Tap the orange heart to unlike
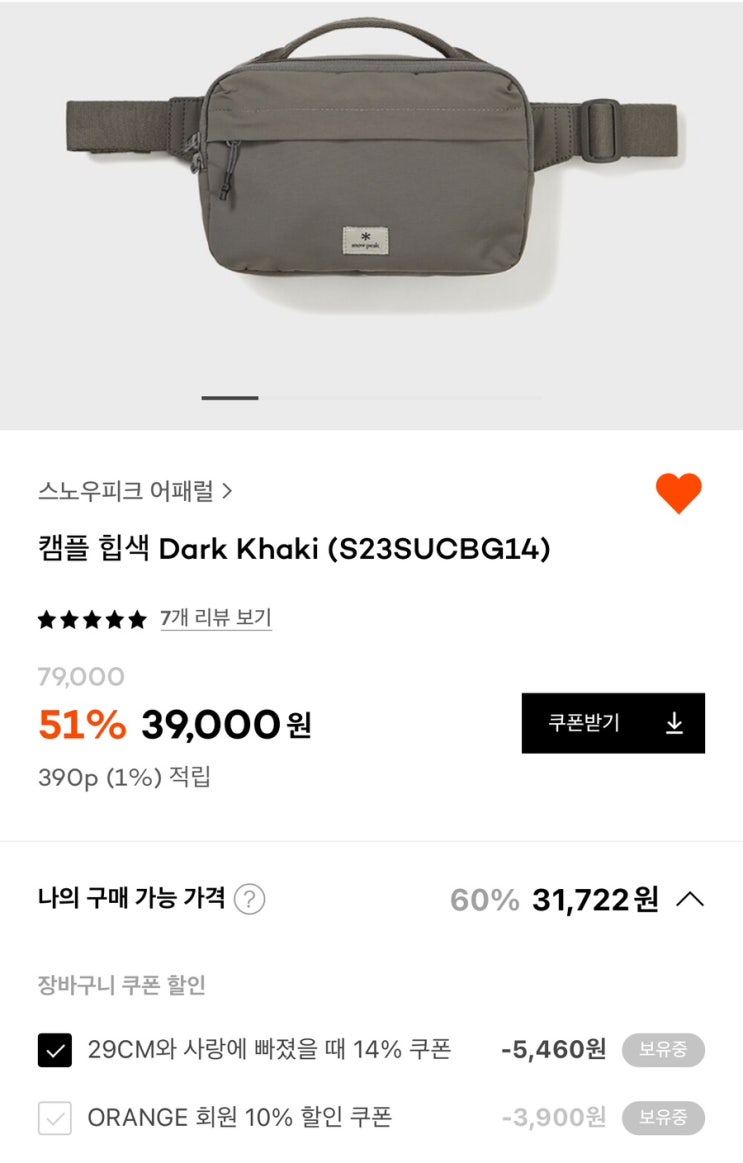The image size is (743, 1163). coord(678,492)
